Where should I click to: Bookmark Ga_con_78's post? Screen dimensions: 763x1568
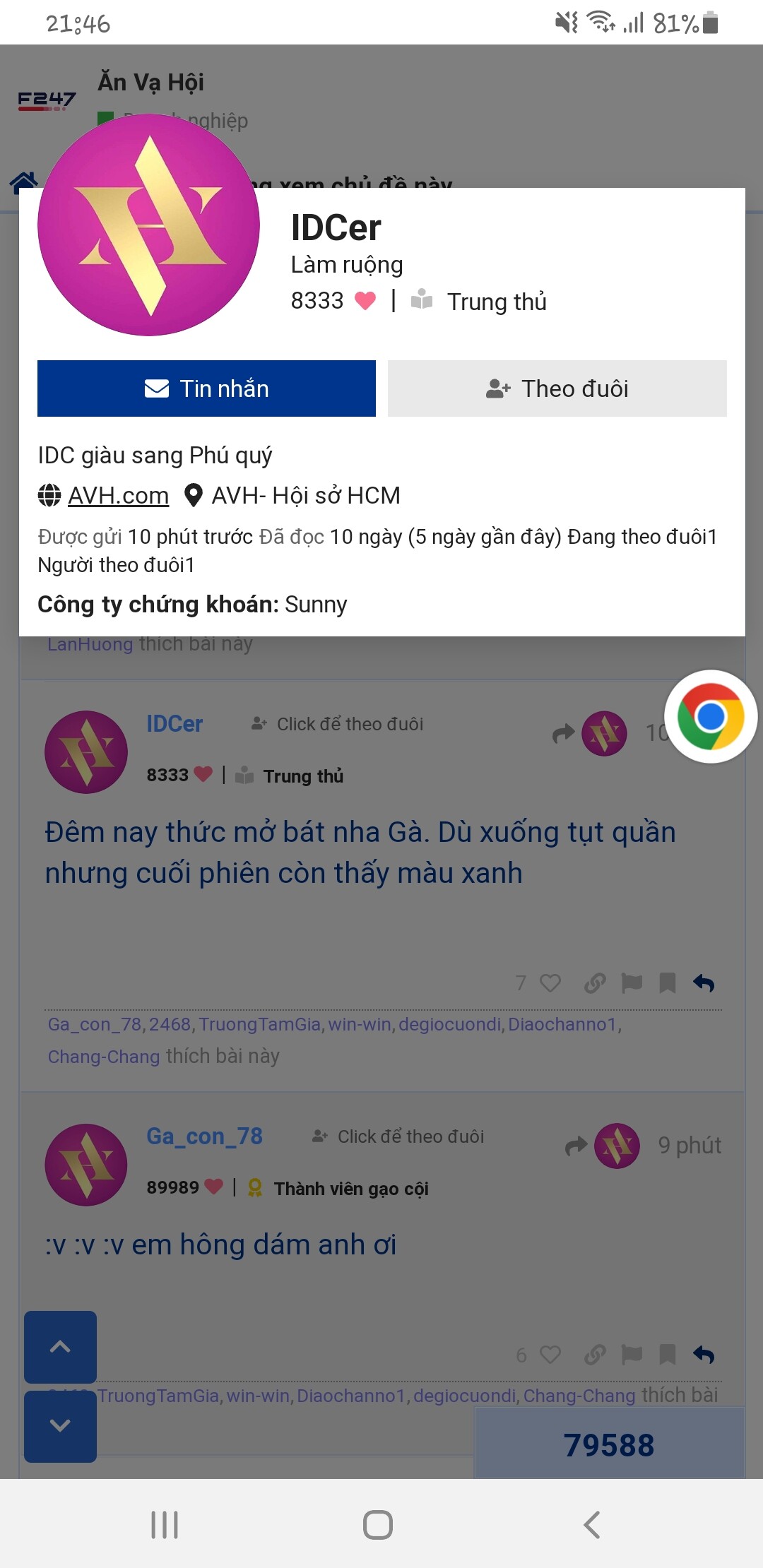tap(667, 1355)
